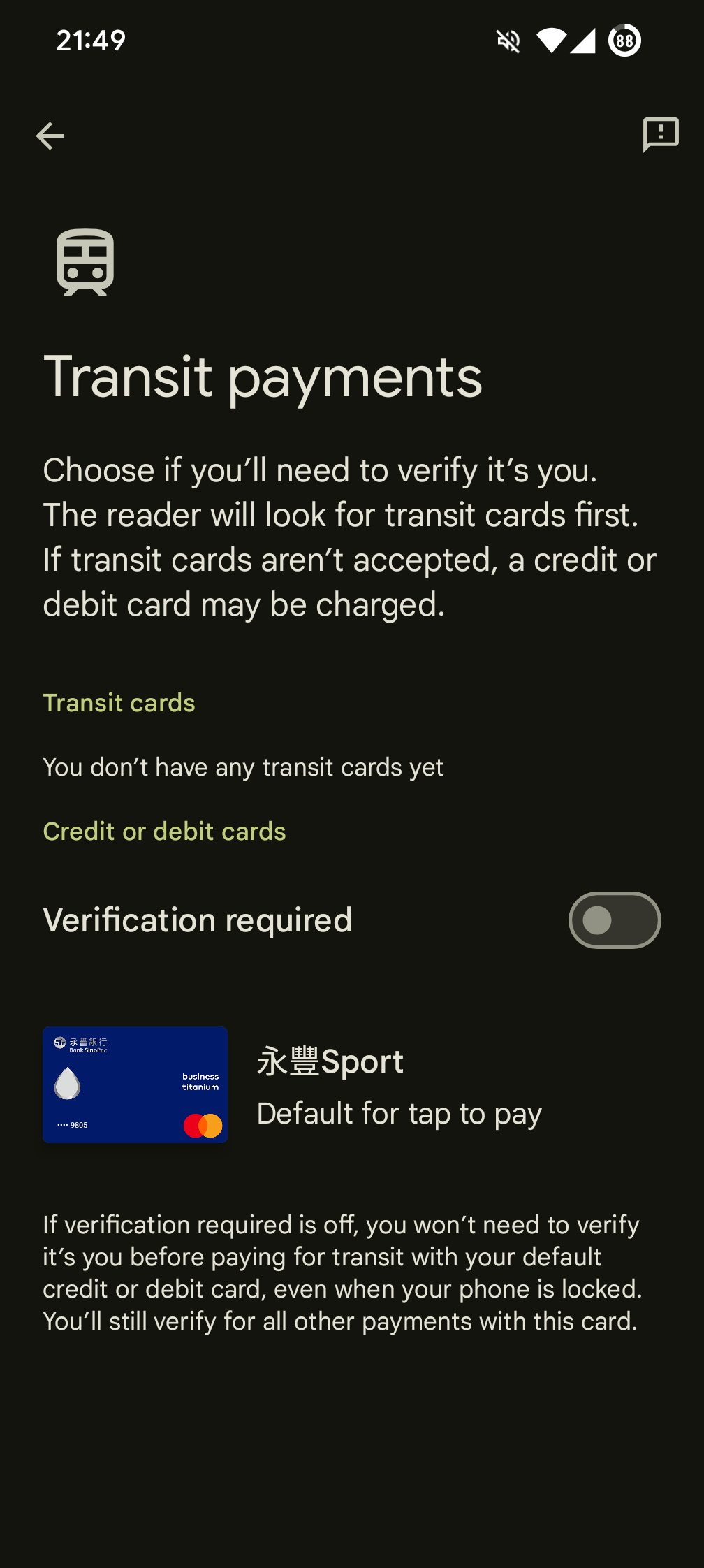Turn on the Verification required switch
Image resolution: width=704 pixels, height=1568 pixels.
(x=614, y=920)
